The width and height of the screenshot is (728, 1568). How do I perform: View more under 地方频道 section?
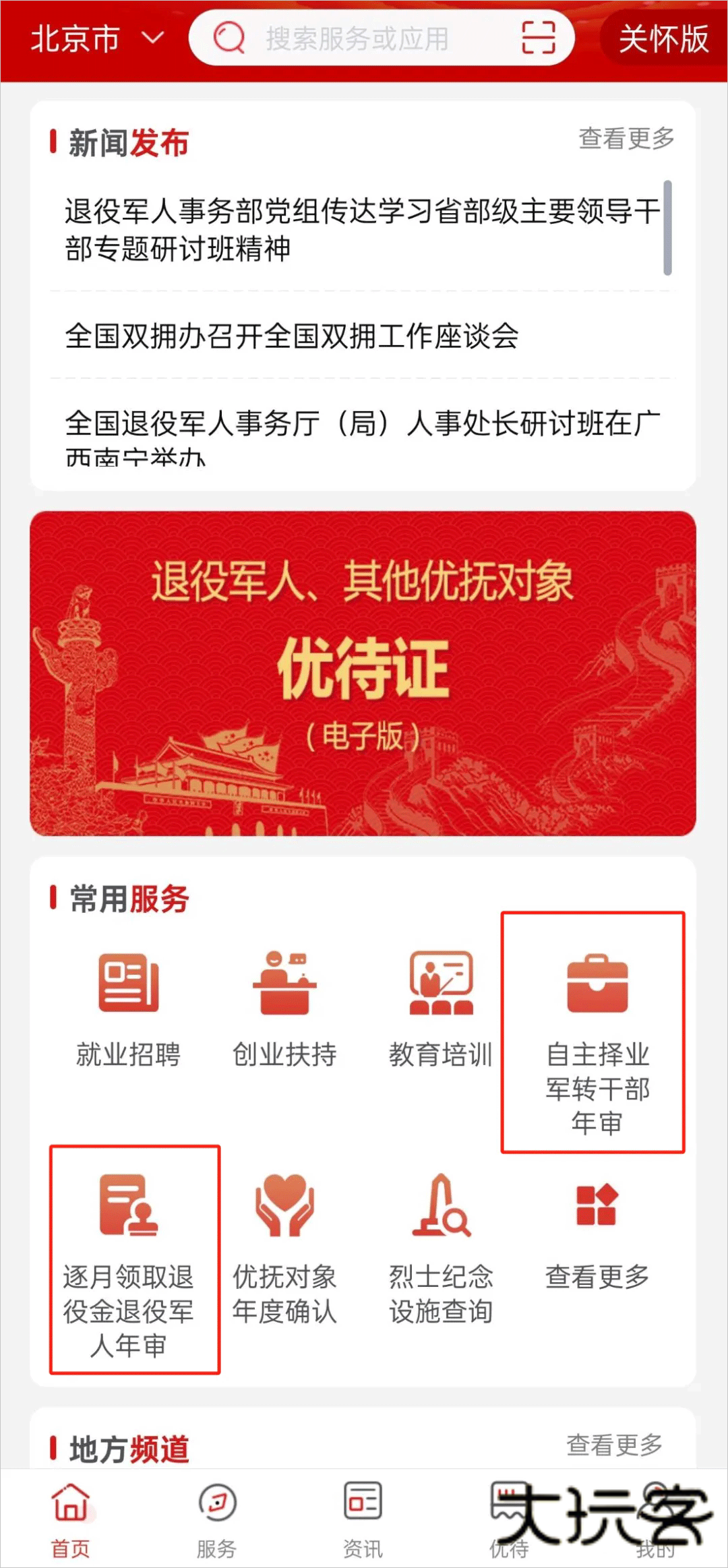click(614, 1445)
